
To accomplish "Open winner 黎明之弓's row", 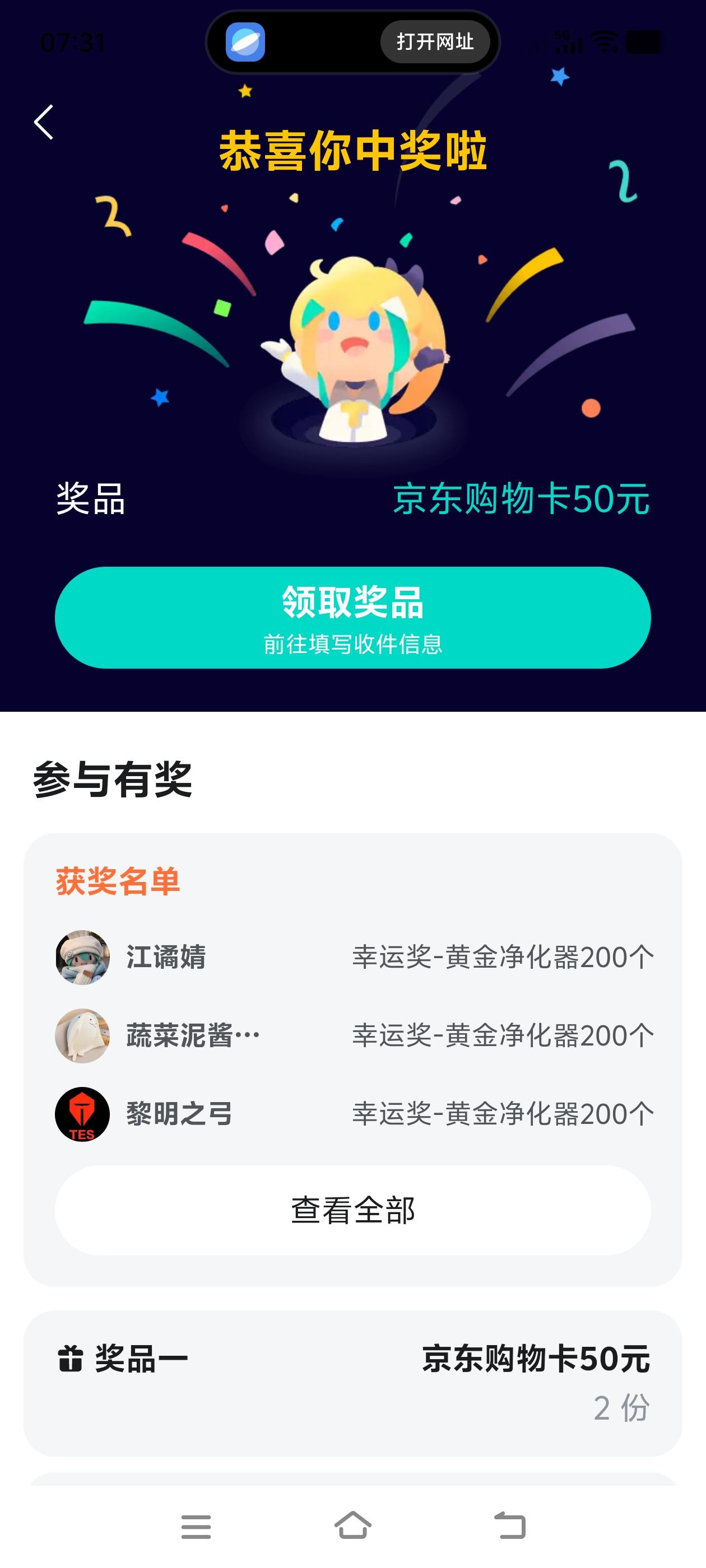I will click(352, 1114).
